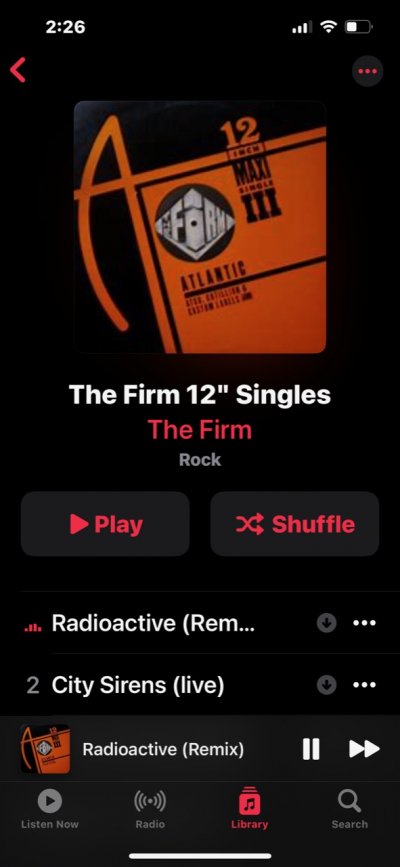Open more options for City Sirens (live)
Screen dimensions: 400x867
tap(365, 686)
